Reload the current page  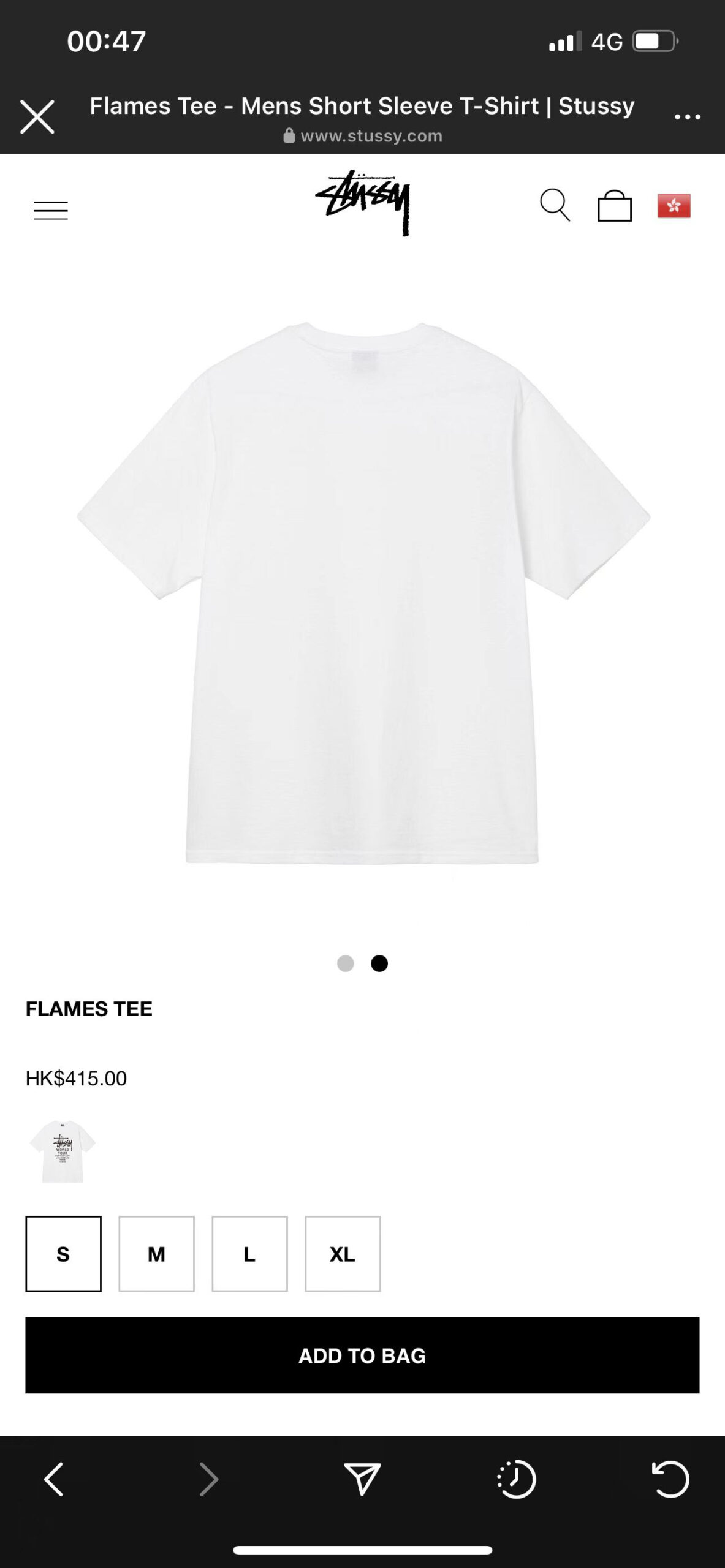pos(670,1479)
